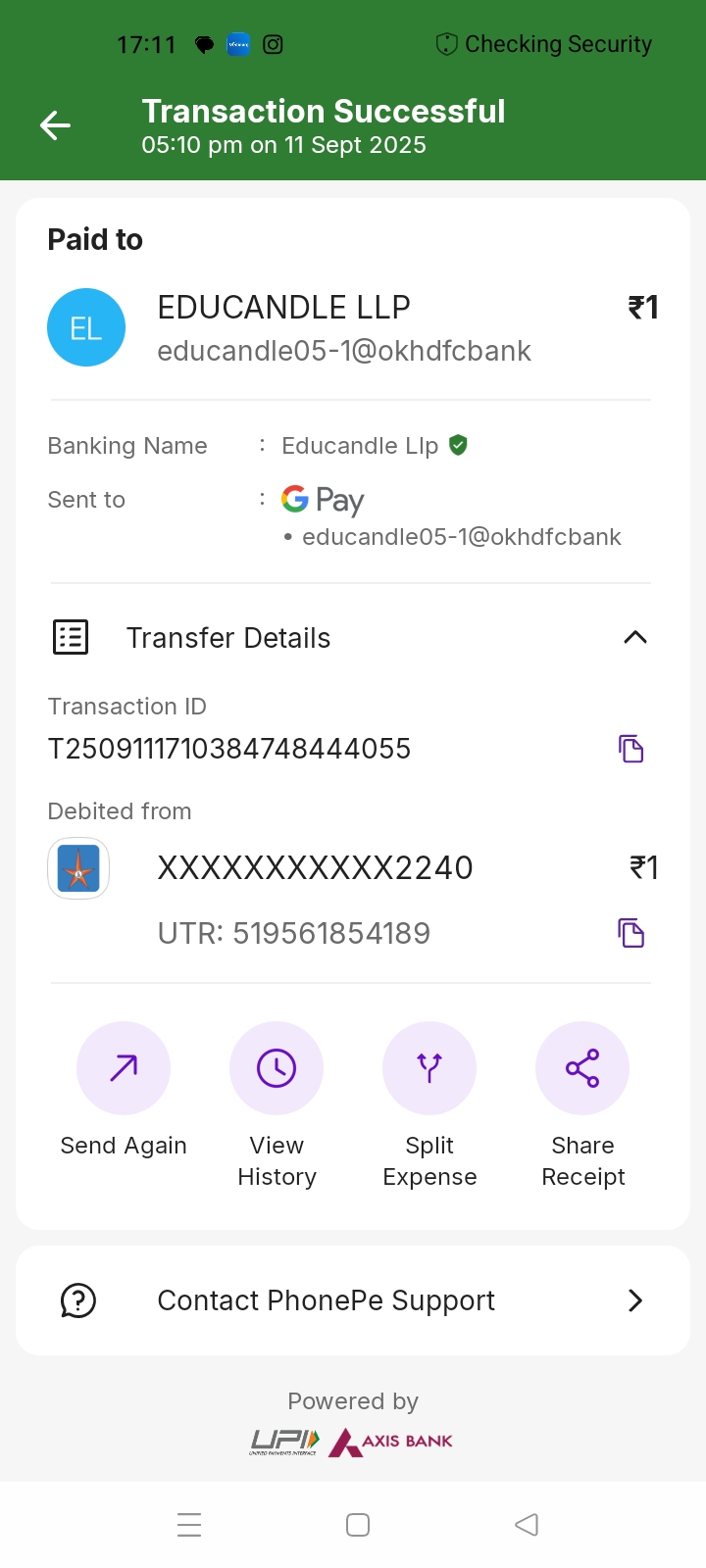Open View History

pyautogui.click(x=277, y=1068)
